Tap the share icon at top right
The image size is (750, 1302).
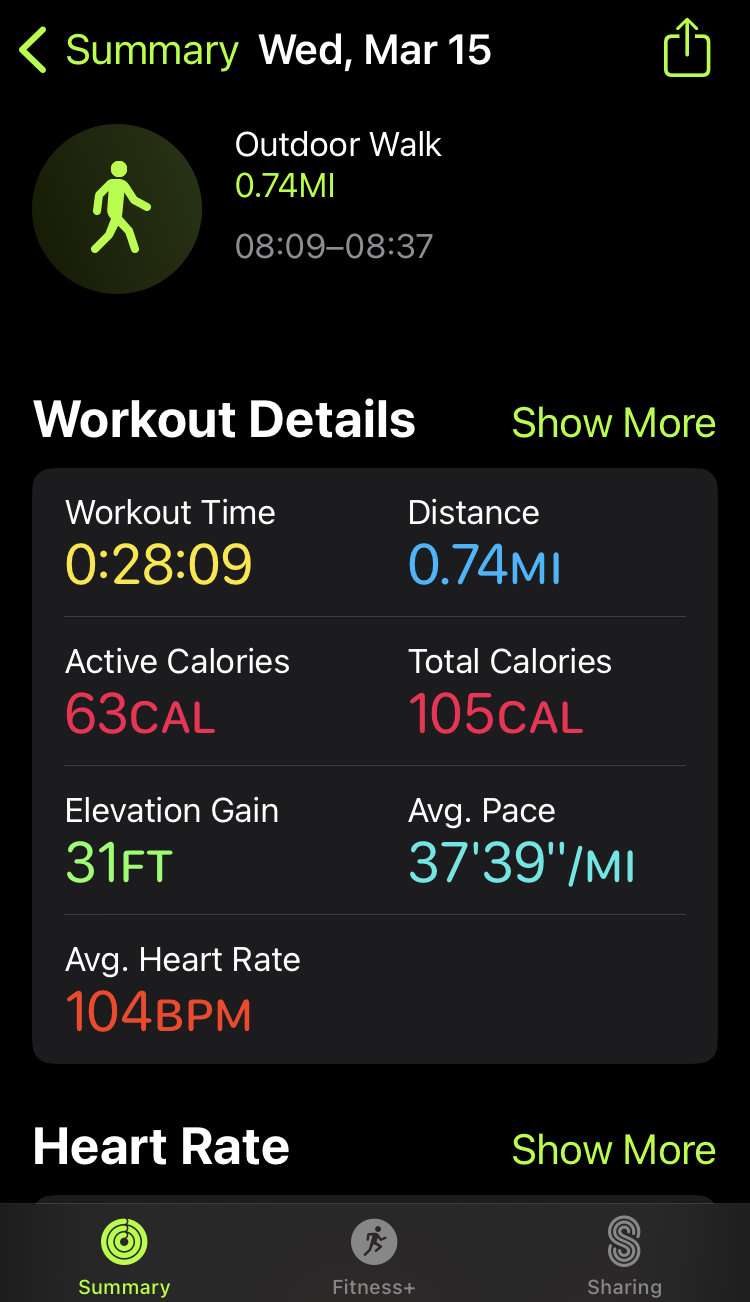pos(686,48)
